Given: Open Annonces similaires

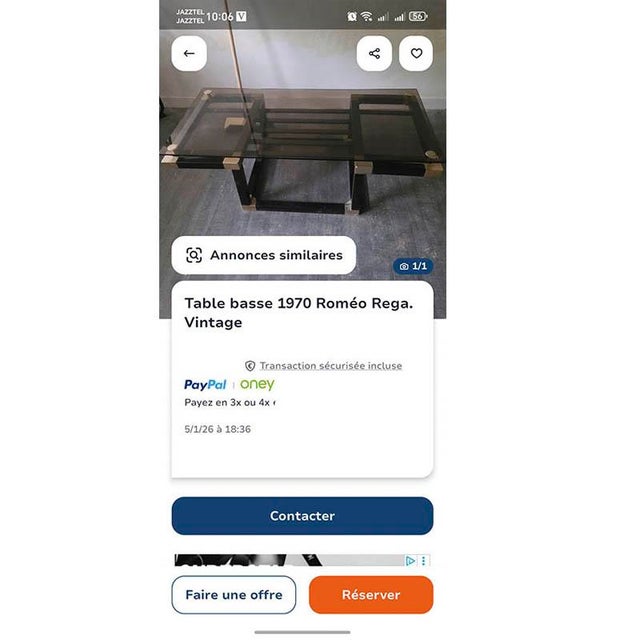Looking at the screenshot, I should tap(264, 255).
